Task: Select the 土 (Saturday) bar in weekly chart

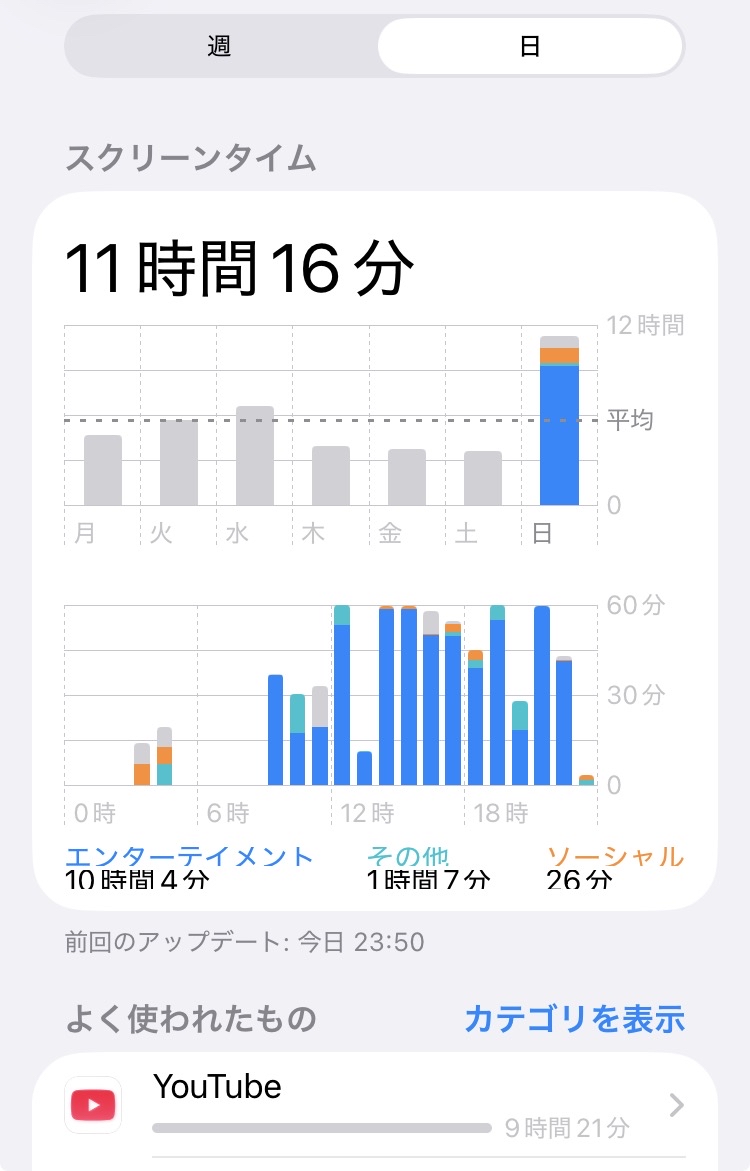Action: [483, 478]
